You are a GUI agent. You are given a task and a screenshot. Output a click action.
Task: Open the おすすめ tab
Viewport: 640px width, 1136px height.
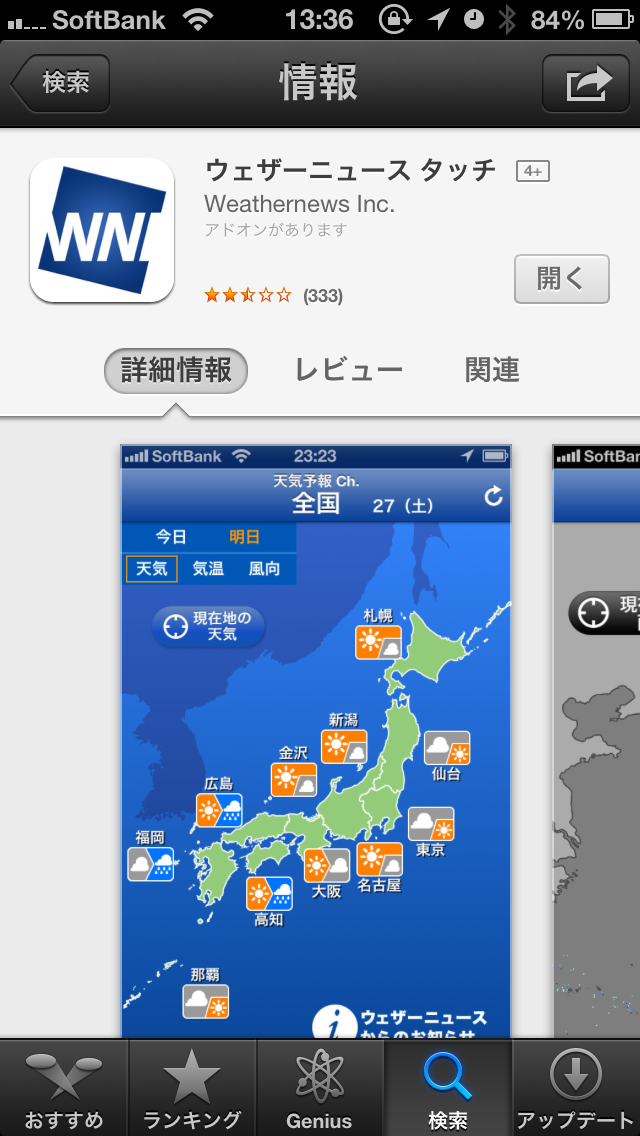[x=64, y=1088]
